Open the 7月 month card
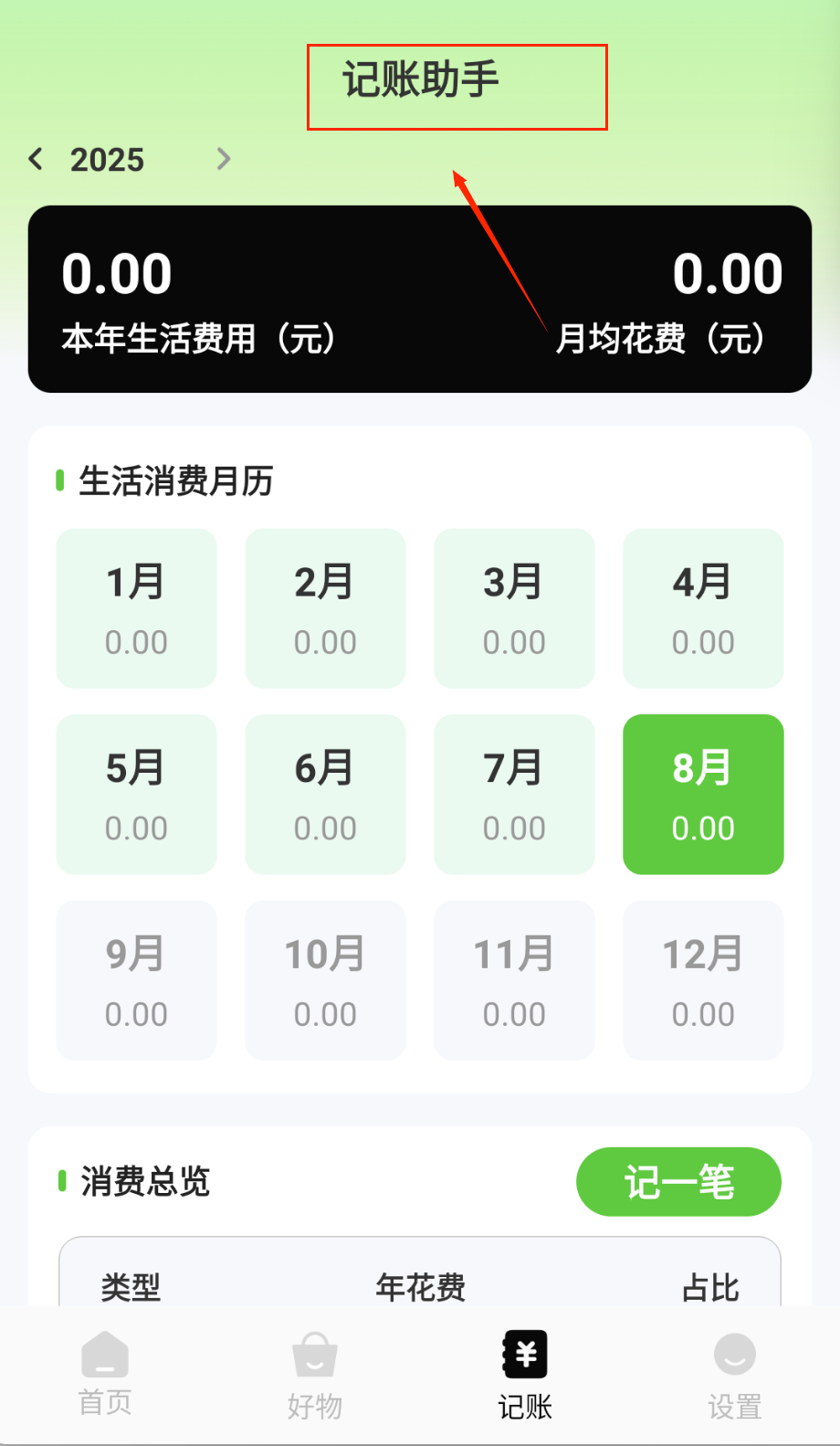The height and width of the screenshot is (1446, 840). [x=514, y=794]
